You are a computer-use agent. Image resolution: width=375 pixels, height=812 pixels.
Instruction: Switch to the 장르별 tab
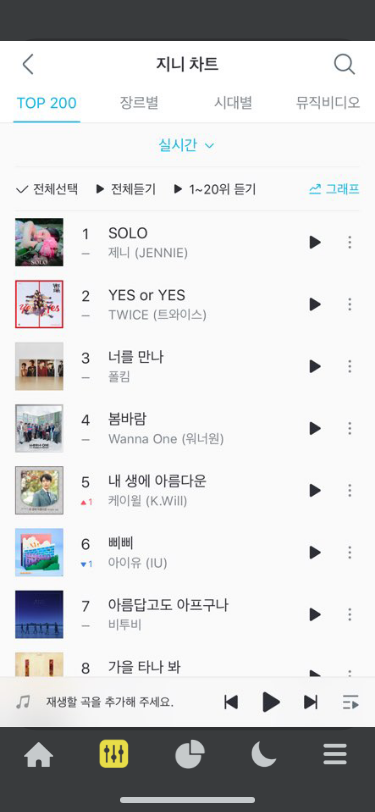click(x=139, y=103)
